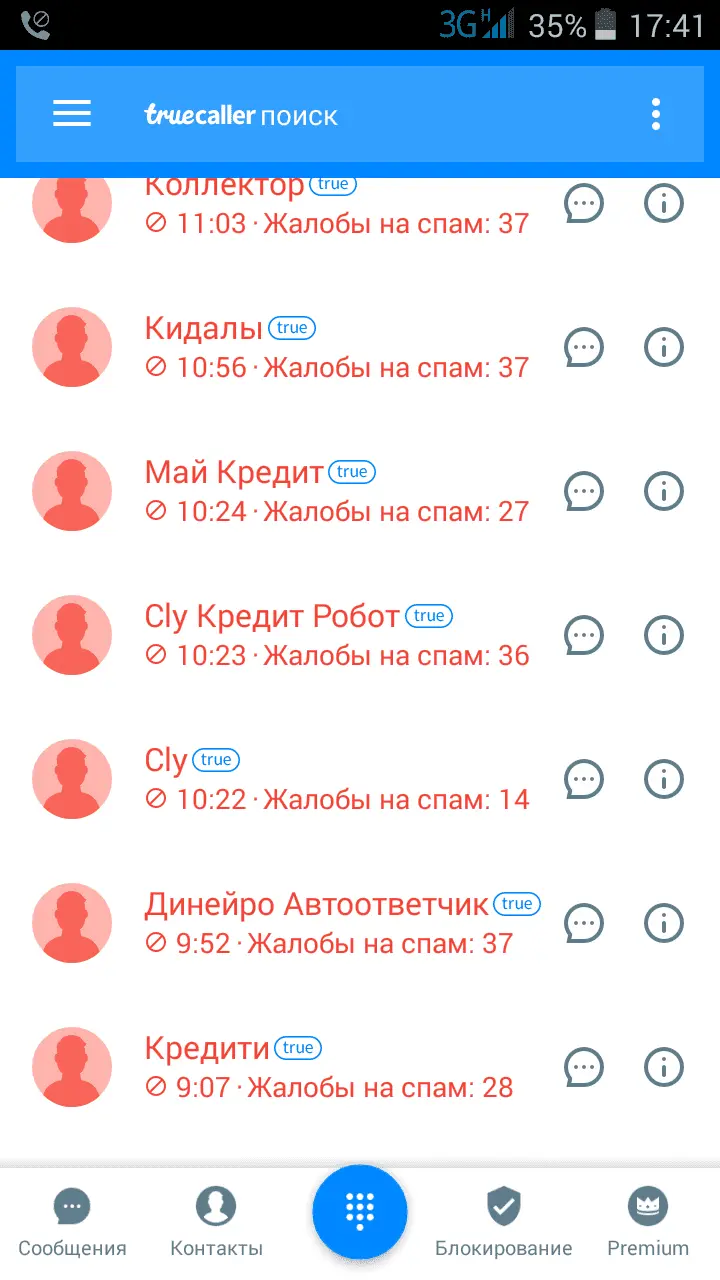Tap the Truecaller ПОИСК header
This screenshot has width=720, height=1280.
click(242, 115)
